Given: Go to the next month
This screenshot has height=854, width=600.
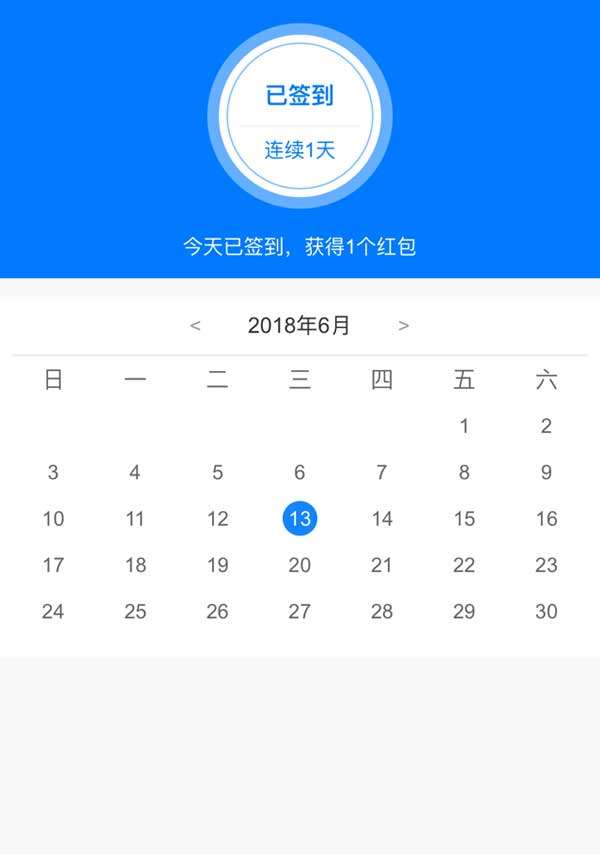Looking at the screenshot, I should pyautogui.click(x=404, y=325).
